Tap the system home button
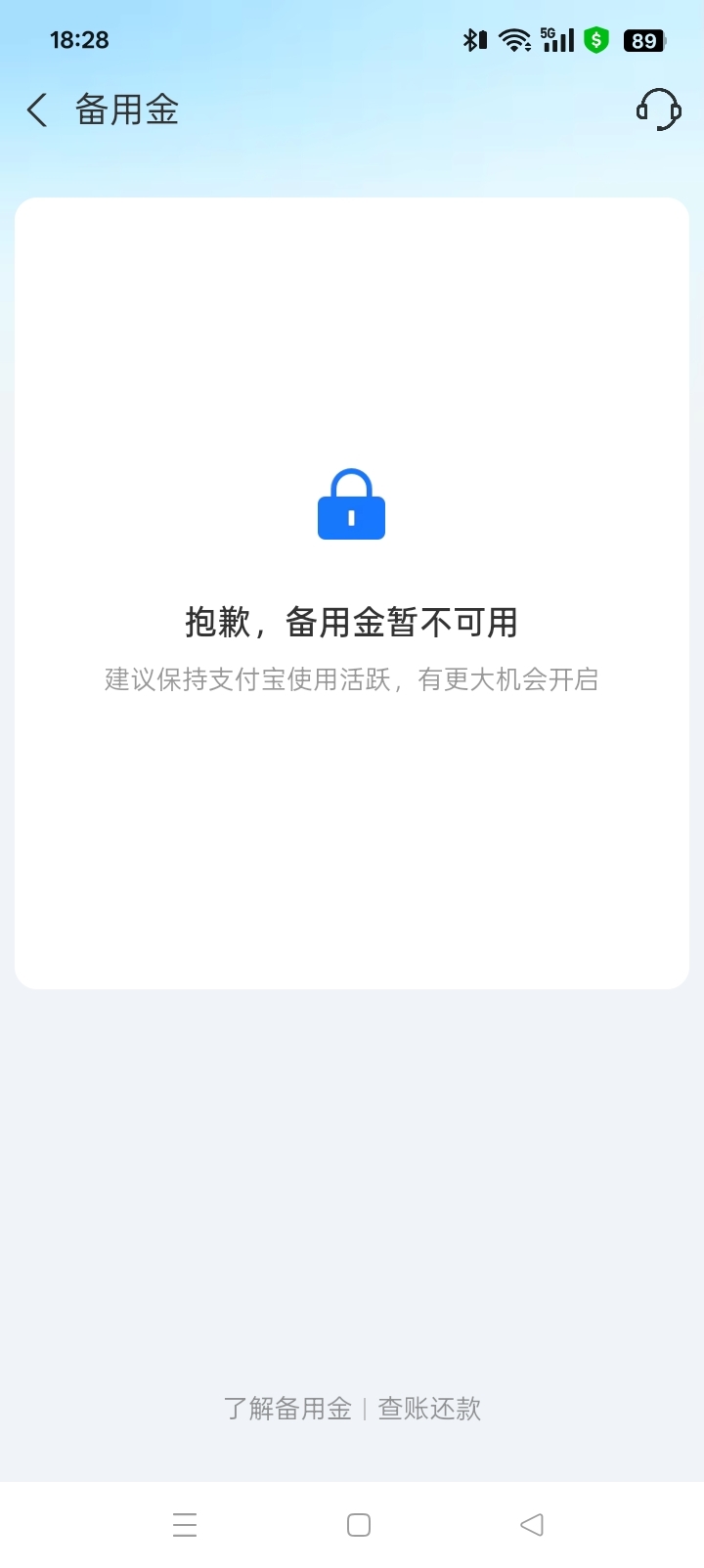704x1568 pixels. point(359,1525)
